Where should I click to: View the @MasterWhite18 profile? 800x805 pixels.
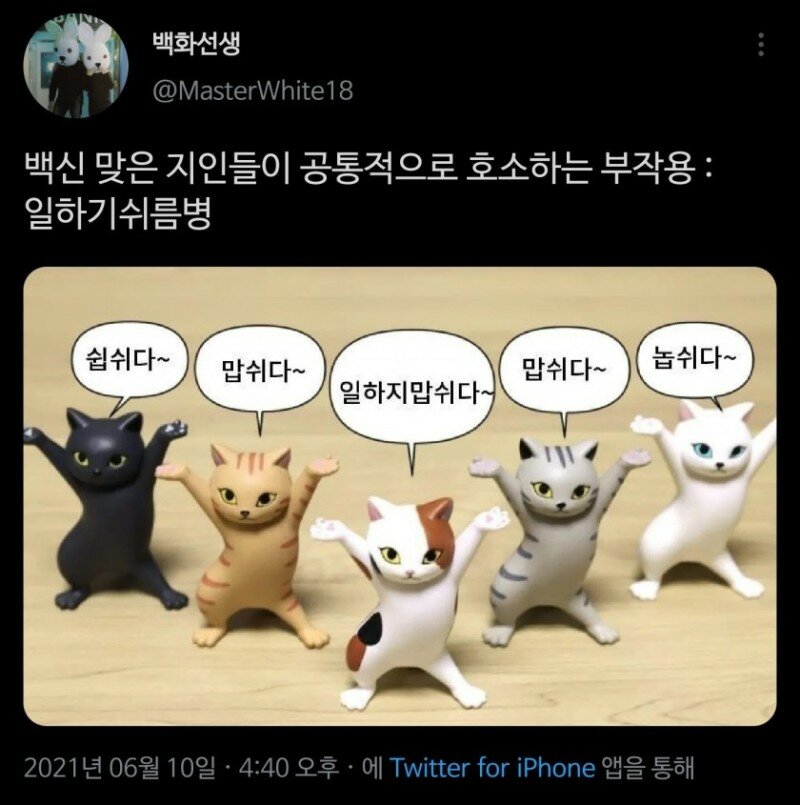pos(252,91)
